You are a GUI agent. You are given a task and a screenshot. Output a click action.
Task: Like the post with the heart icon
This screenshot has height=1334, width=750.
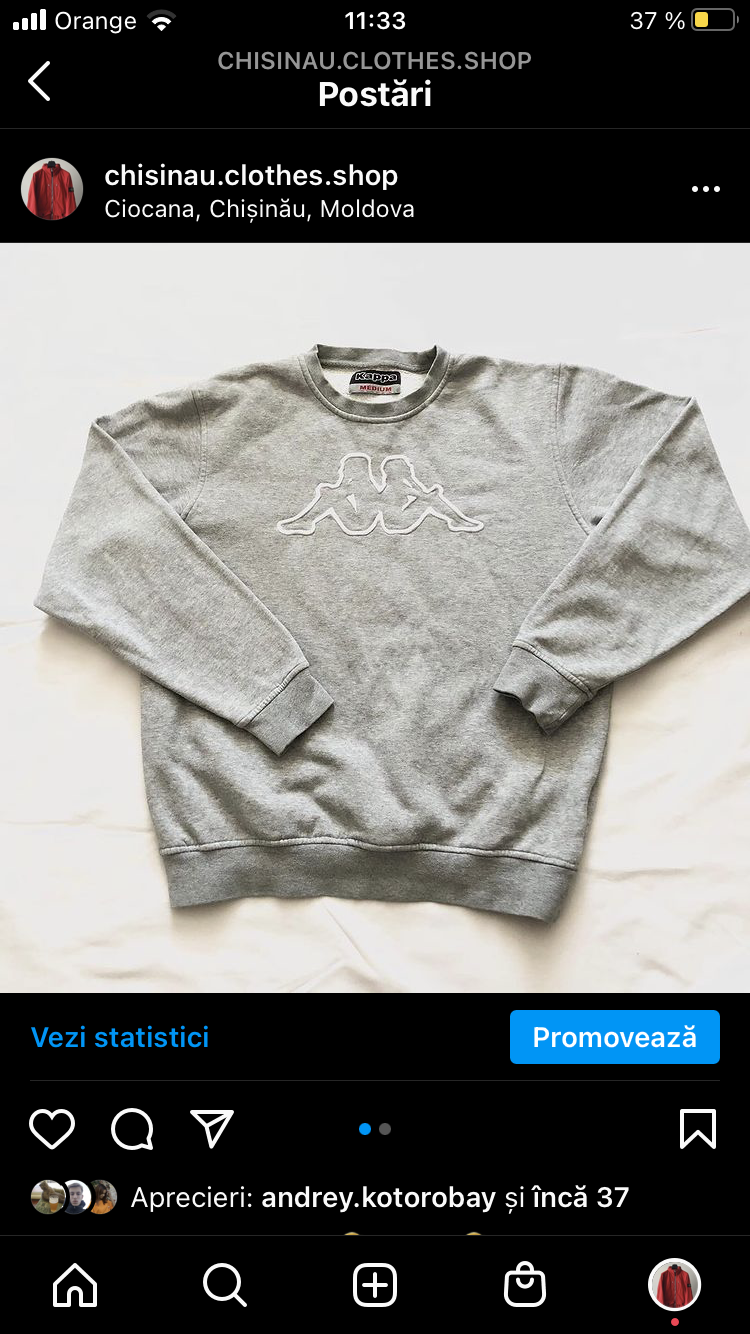pyautogui.click(x=52, y=1129)
